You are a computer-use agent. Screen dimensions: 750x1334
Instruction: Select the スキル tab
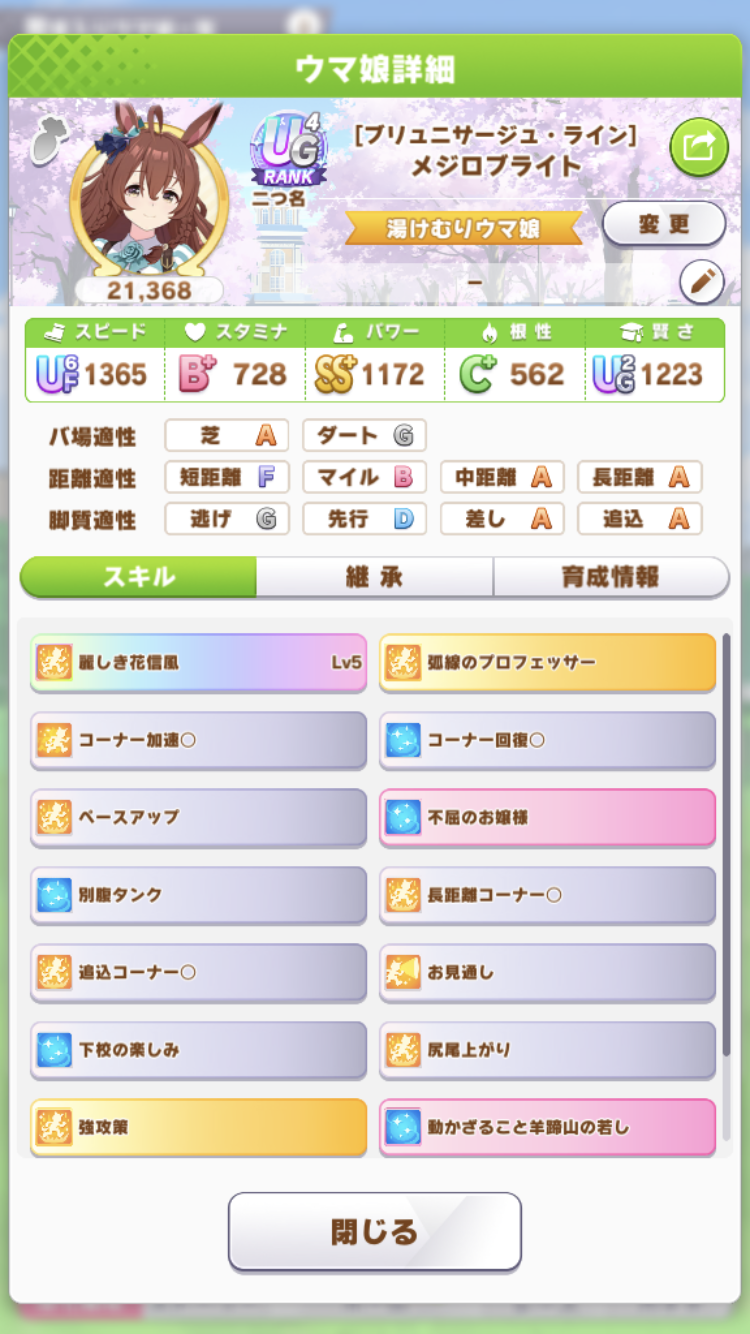point(139,577)
